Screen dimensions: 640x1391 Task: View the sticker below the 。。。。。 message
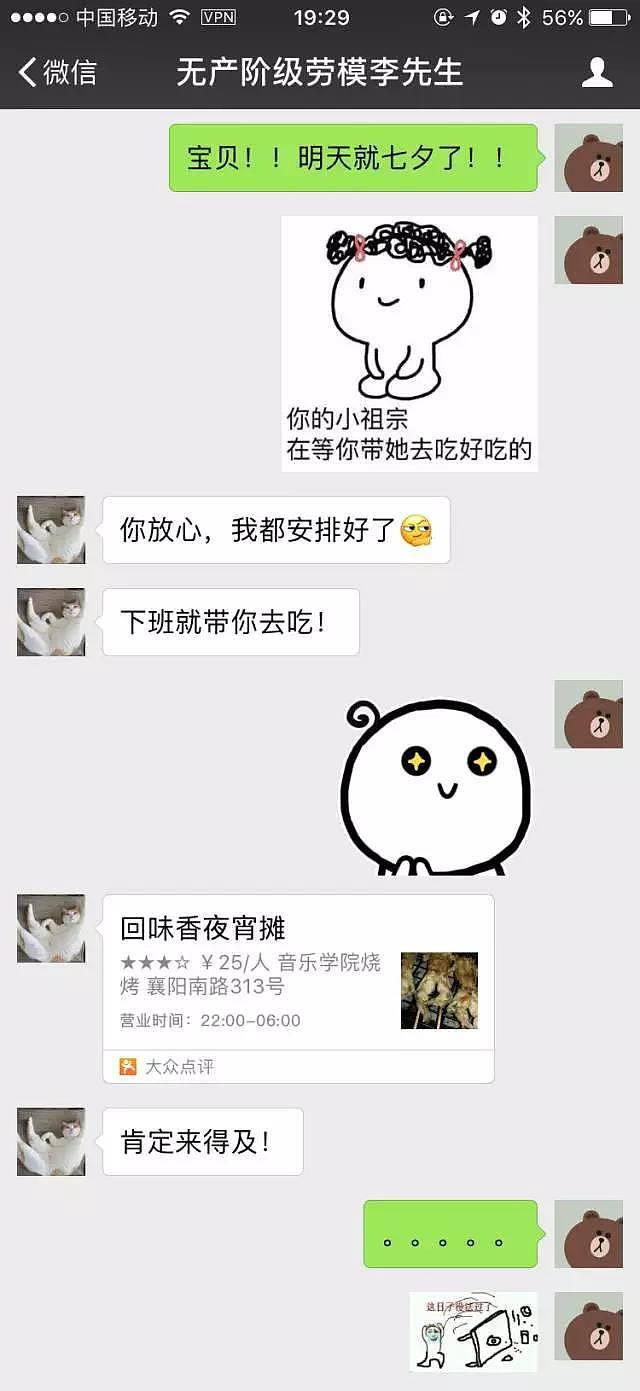tap(473, 1331)
